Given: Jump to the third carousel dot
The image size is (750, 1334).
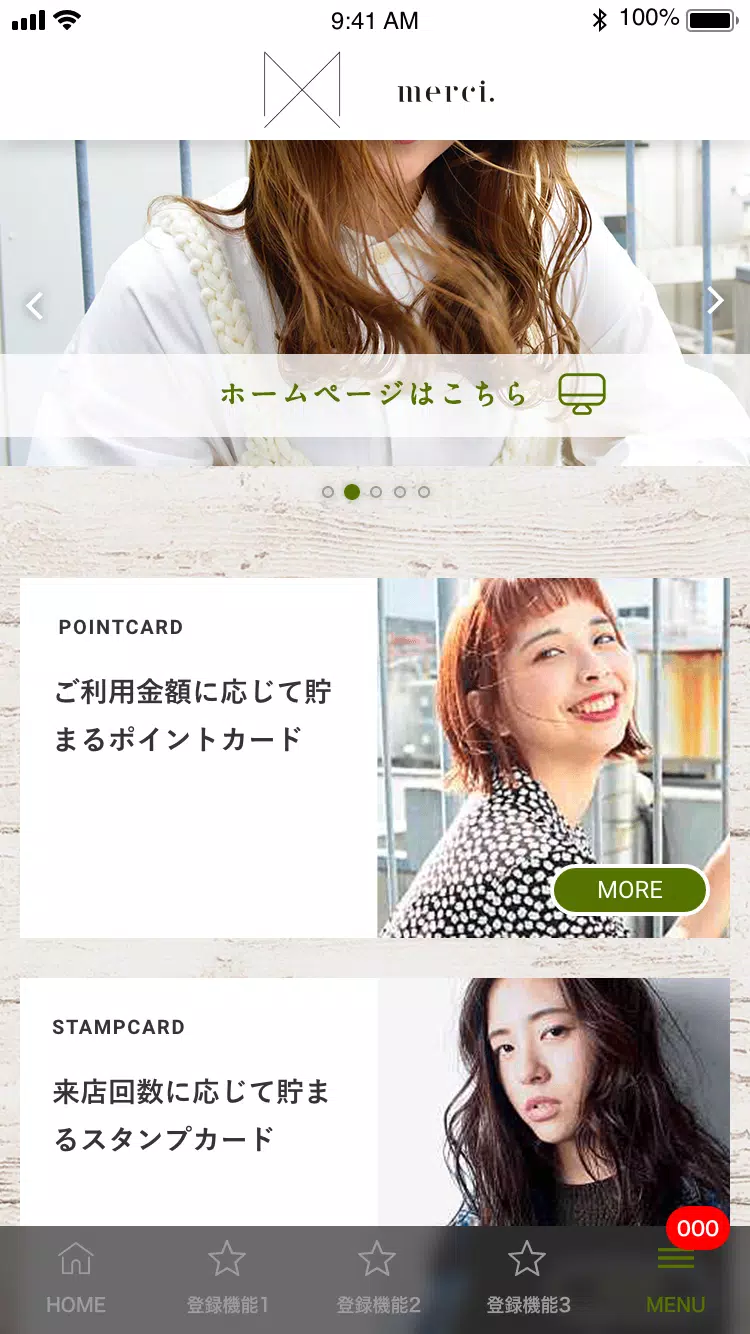Looking at the screenshot, I should pyautogui.click(x=376, y=492).
